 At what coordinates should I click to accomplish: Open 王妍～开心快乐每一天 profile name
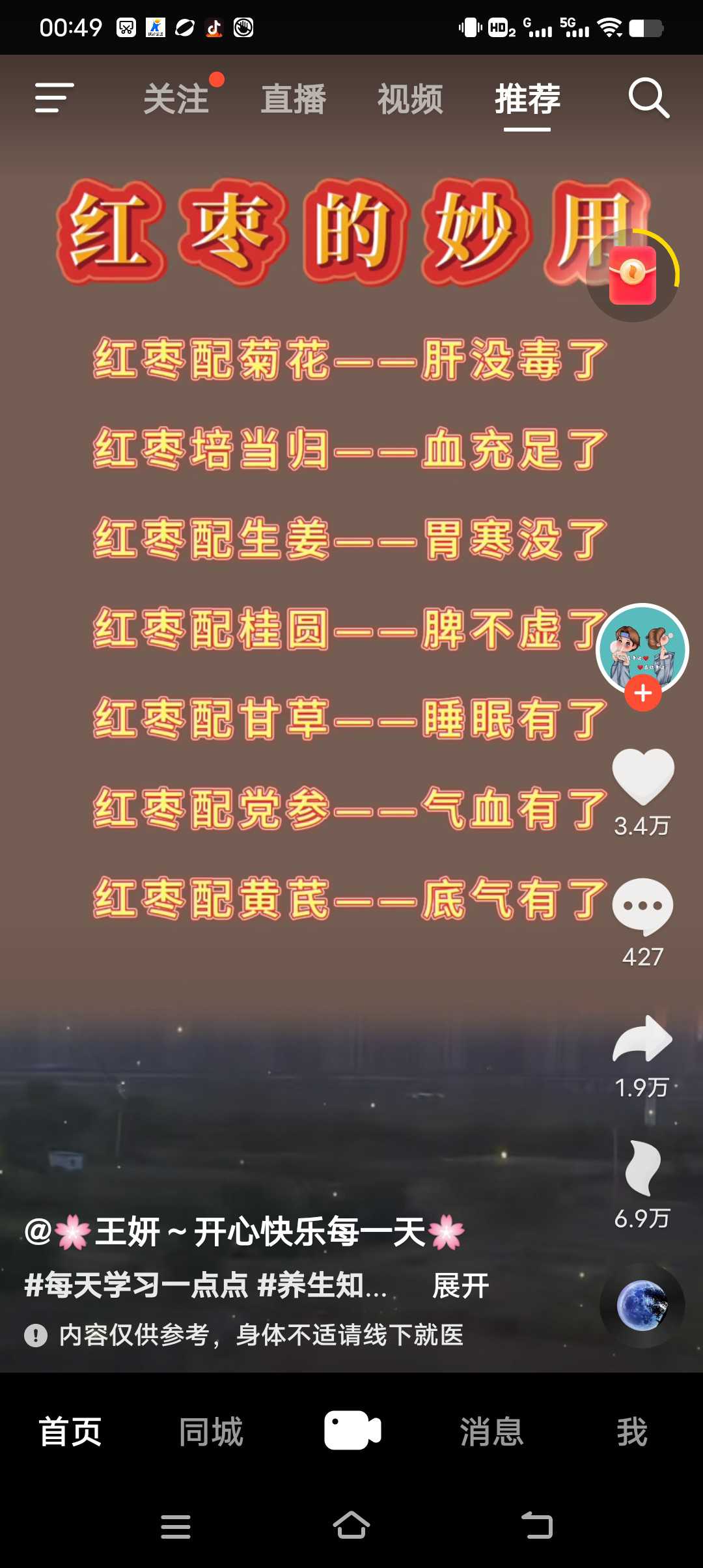click(245, 1232)
